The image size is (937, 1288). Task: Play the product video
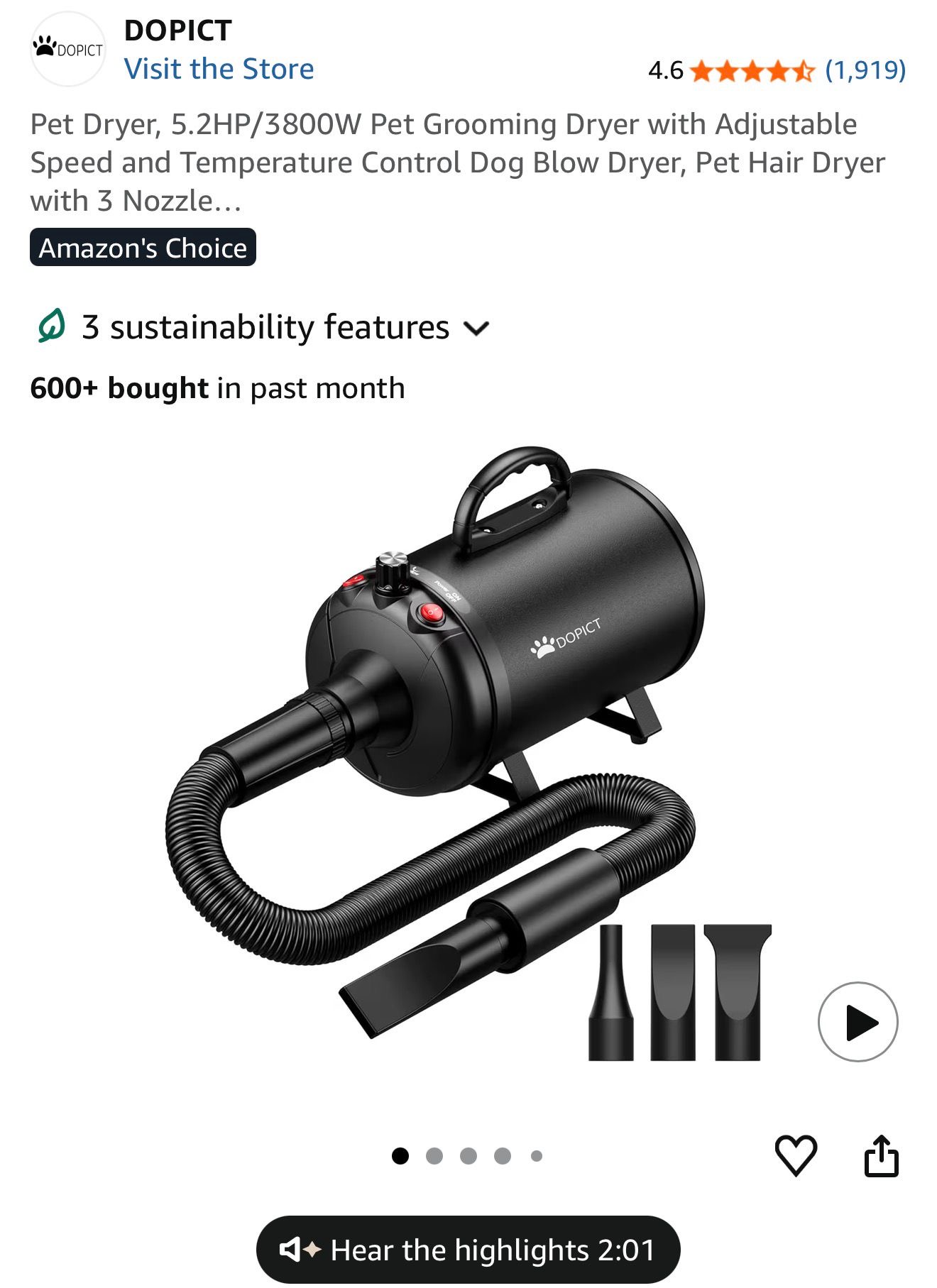857,1022
